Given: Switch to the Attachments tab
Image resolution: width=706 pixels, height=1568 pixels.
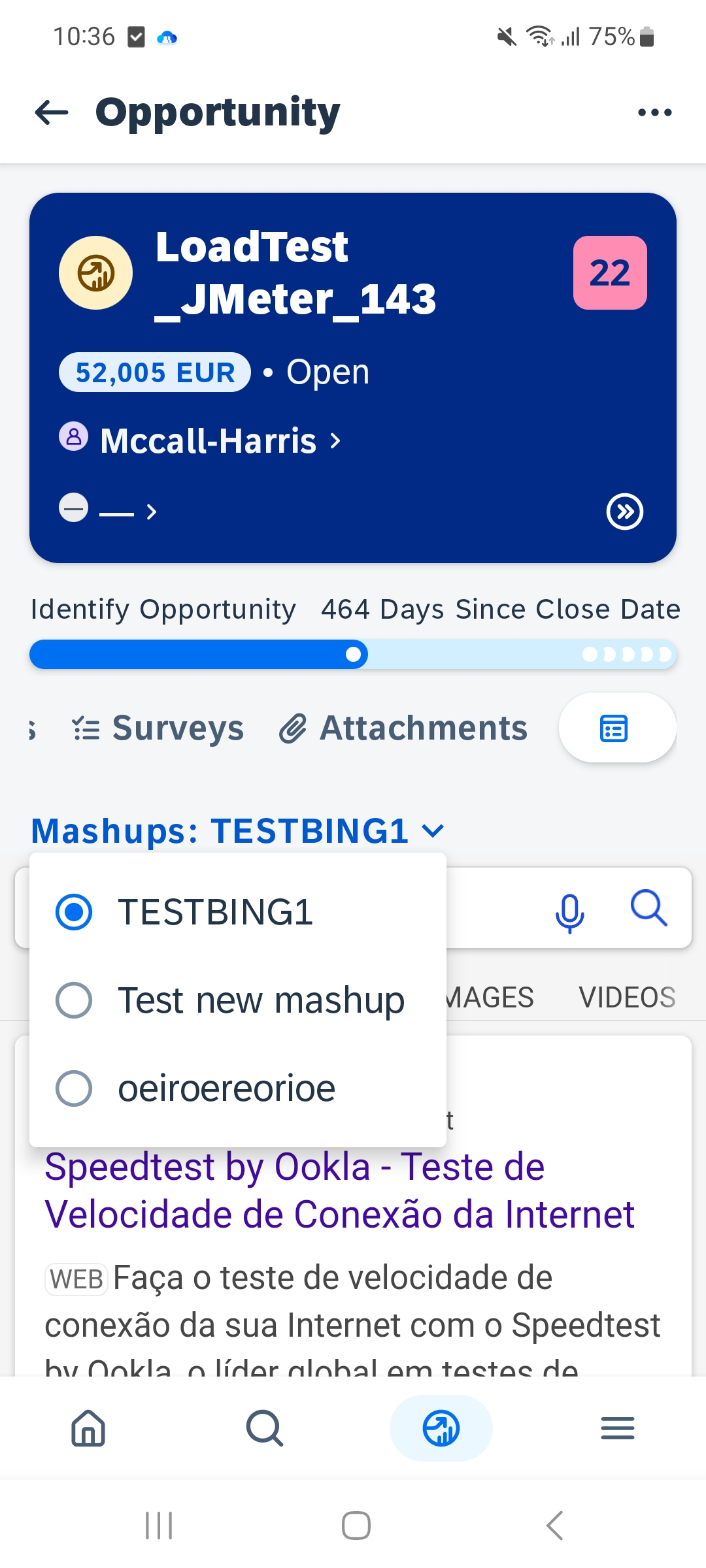Looking at the screenshot, I should [x=403, y=728].
